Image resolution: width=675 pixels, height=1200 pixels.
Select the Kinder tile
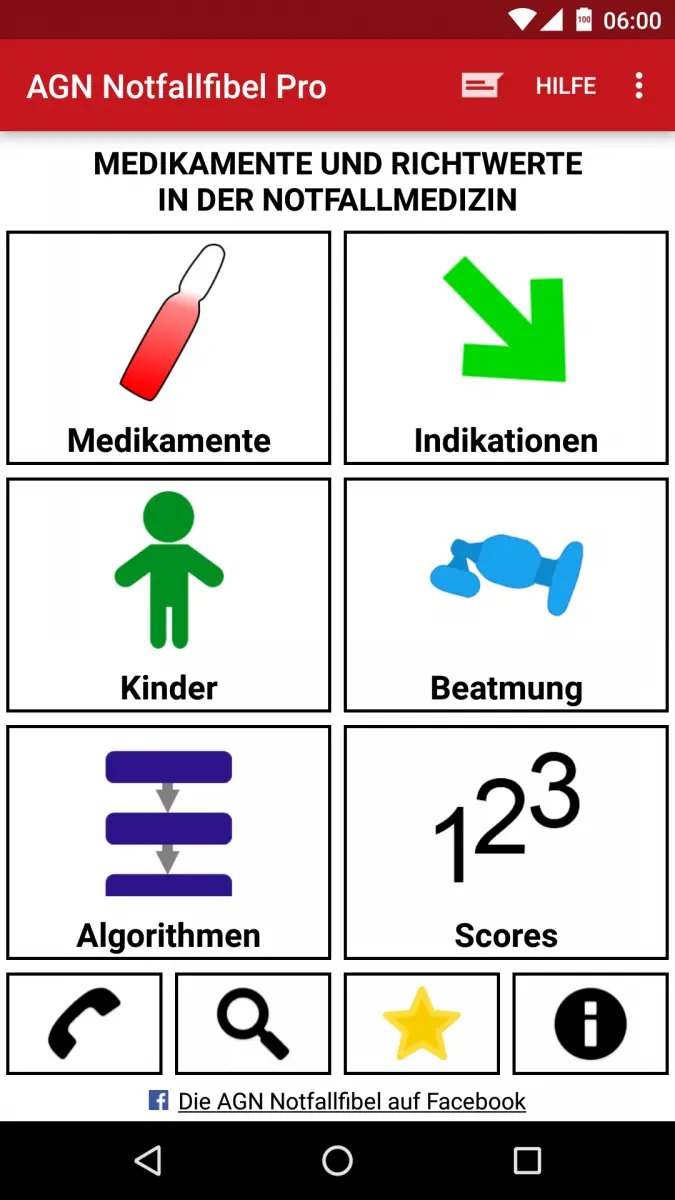tap(169, 595)
